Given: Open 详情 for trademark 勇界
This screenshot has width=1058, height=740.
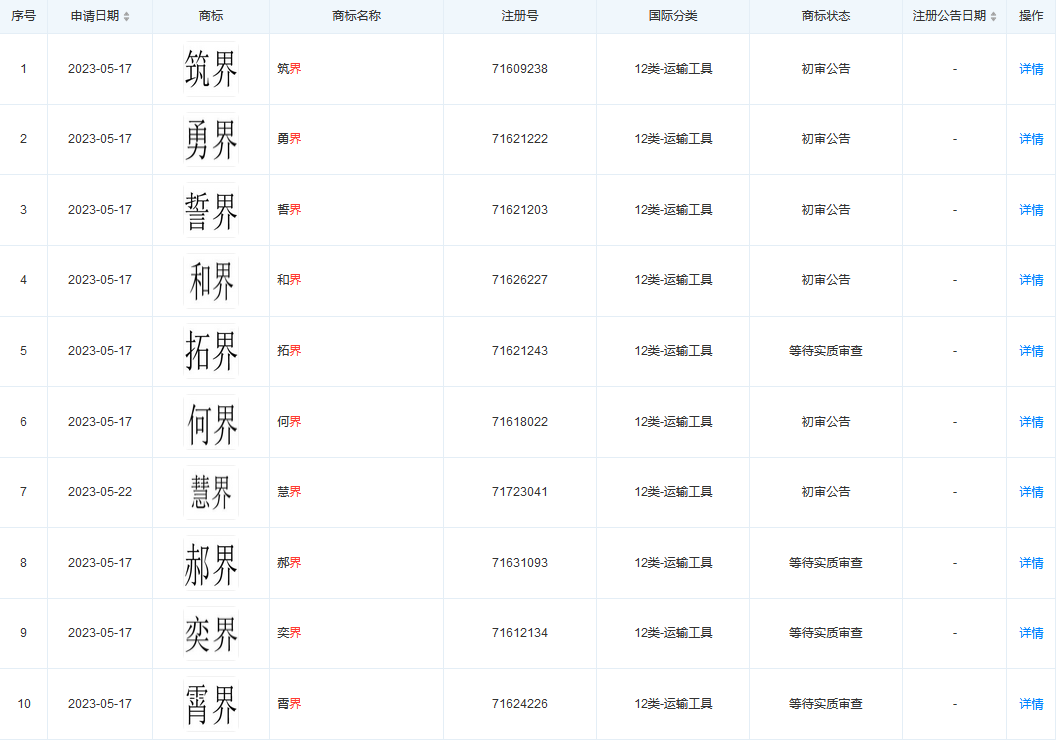Looking at the screenshot, I should (x=1031, y=139).
